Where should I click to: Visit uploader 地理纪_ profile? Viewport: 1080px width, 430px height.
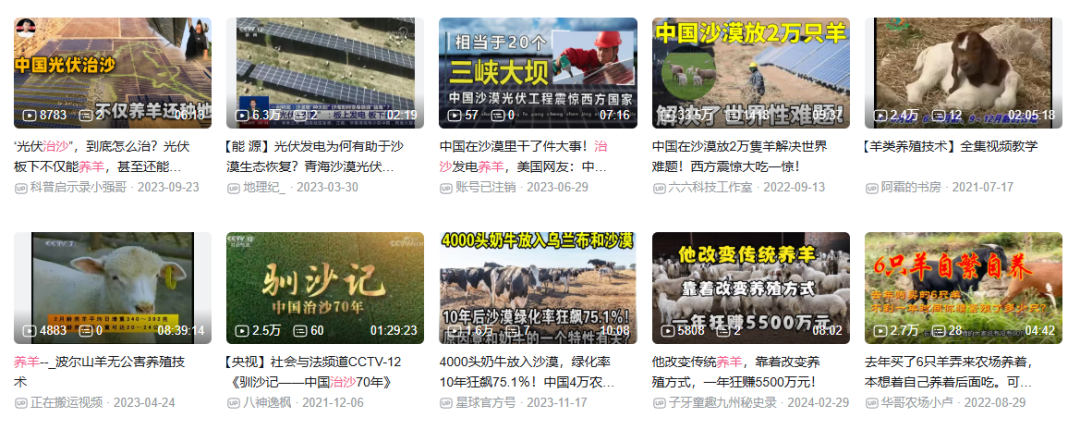click(x=263, y=187)
